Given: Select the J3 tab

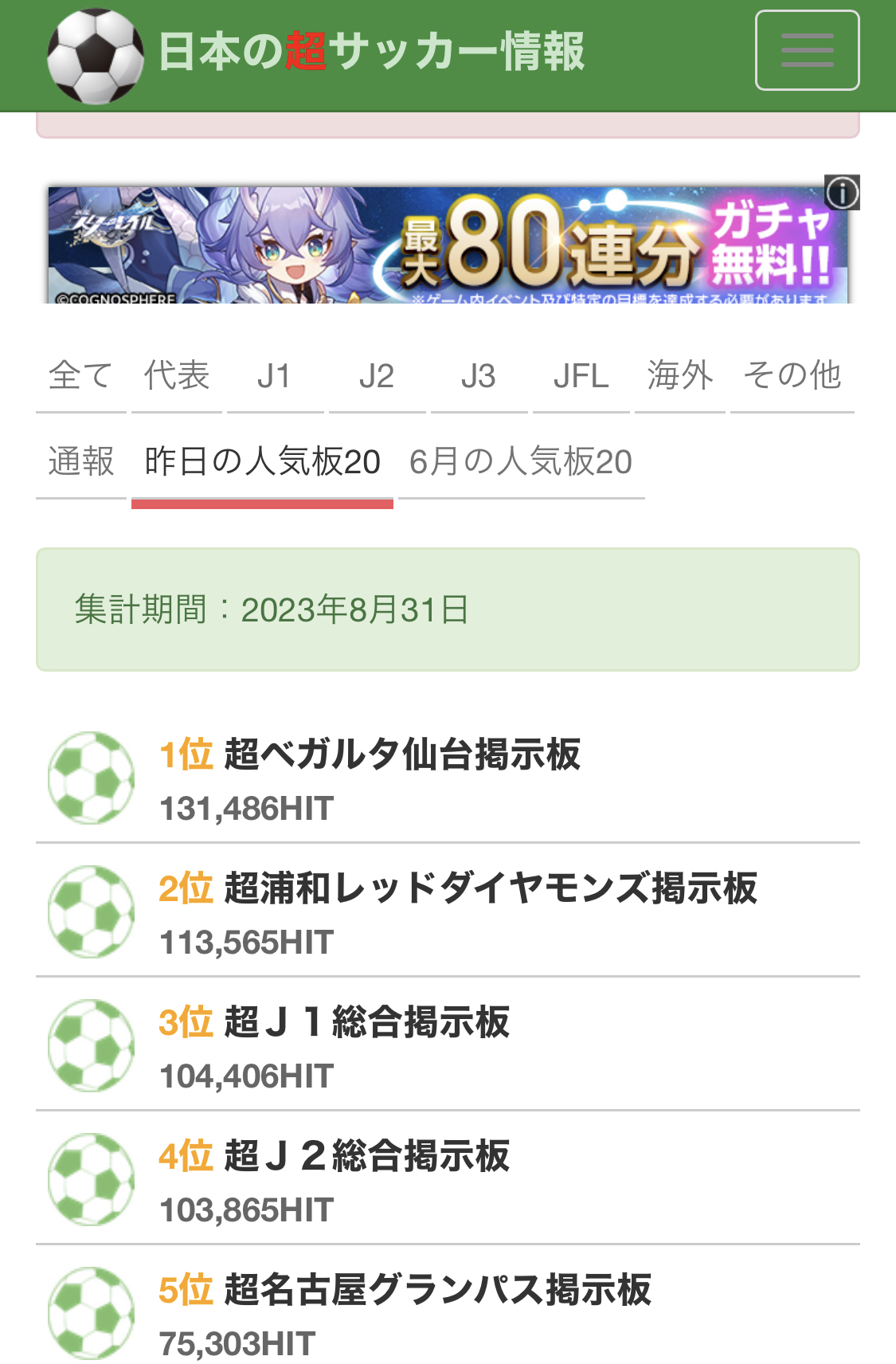Looking at the screenshot, I should pyautogui.click(x=479, y=375).
